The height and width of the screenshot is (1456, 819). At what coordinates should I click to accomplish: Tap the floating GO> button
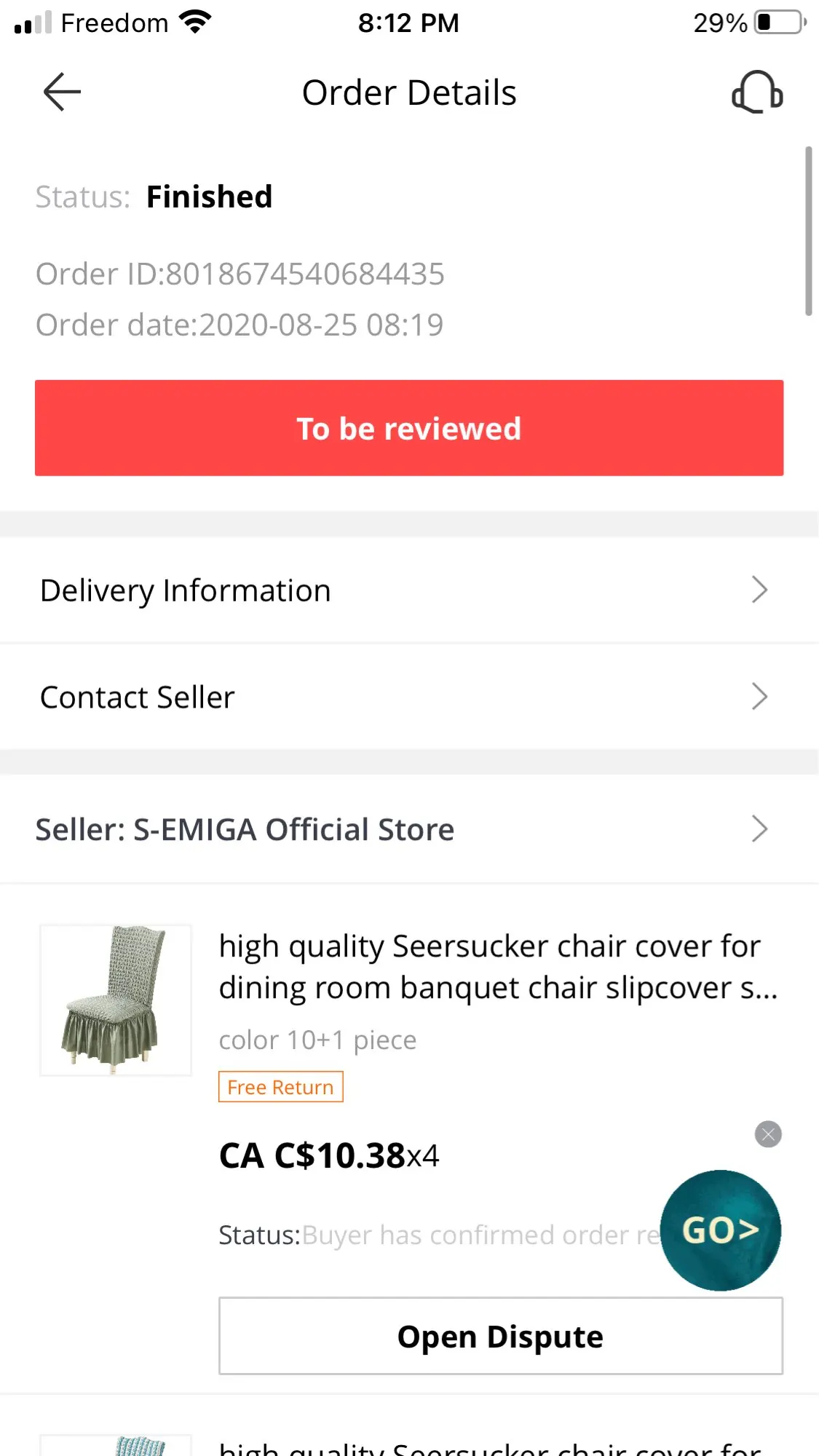click(x=720, y=1230)
